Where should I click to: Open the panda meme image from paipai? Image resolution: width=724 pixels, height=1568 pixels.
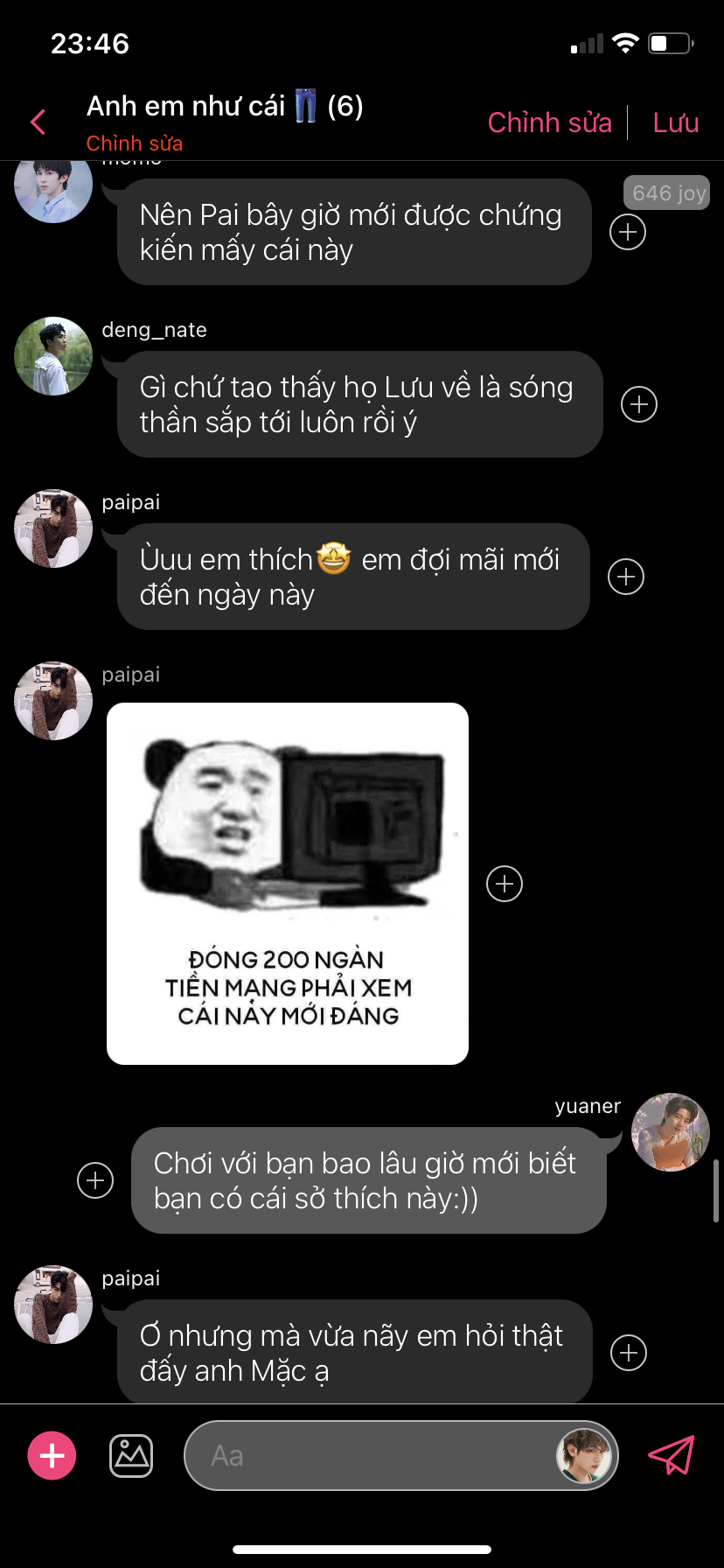click(288, 884)
